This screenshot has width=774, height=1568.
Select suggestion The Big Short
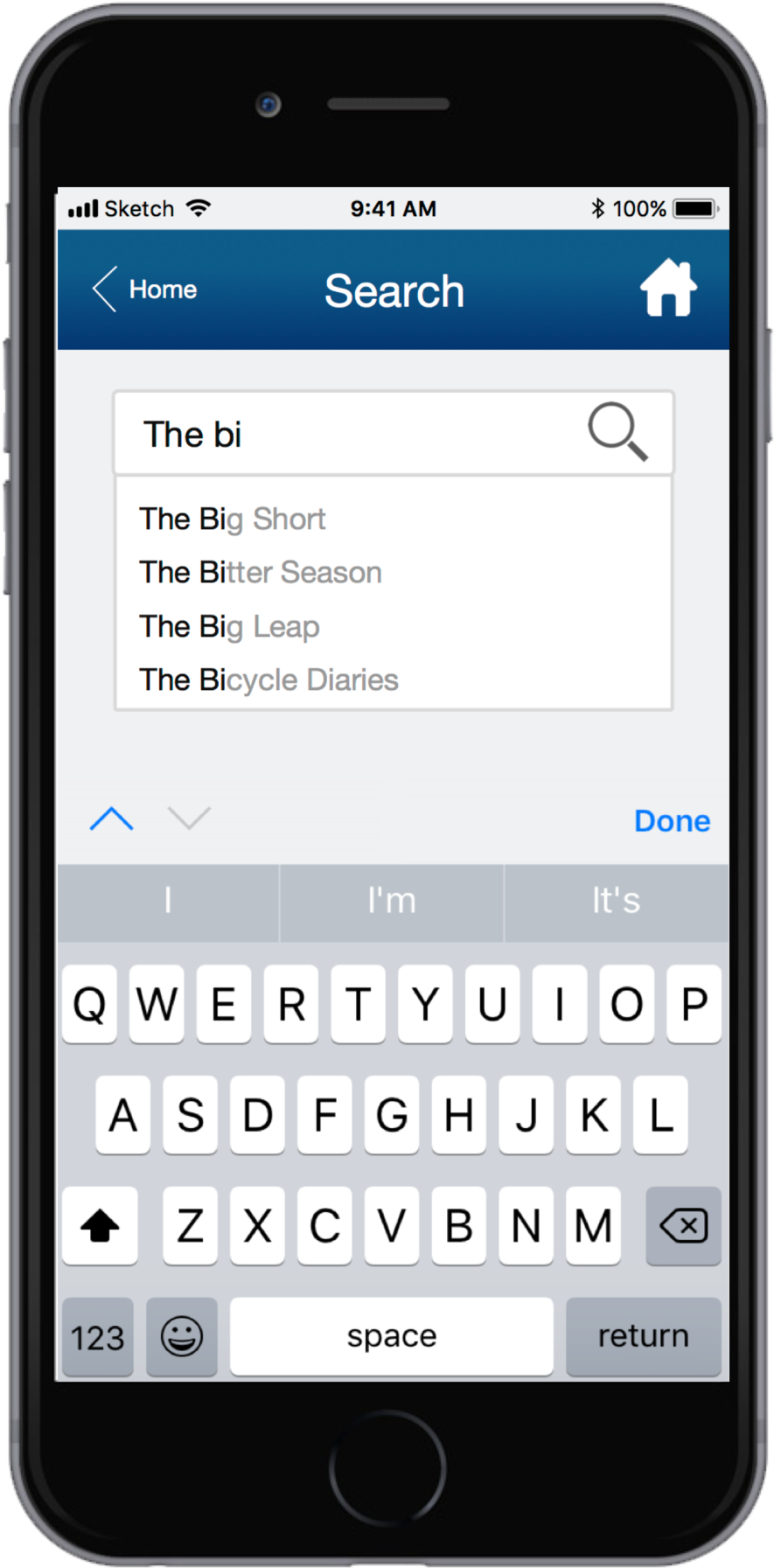point(233,519)
